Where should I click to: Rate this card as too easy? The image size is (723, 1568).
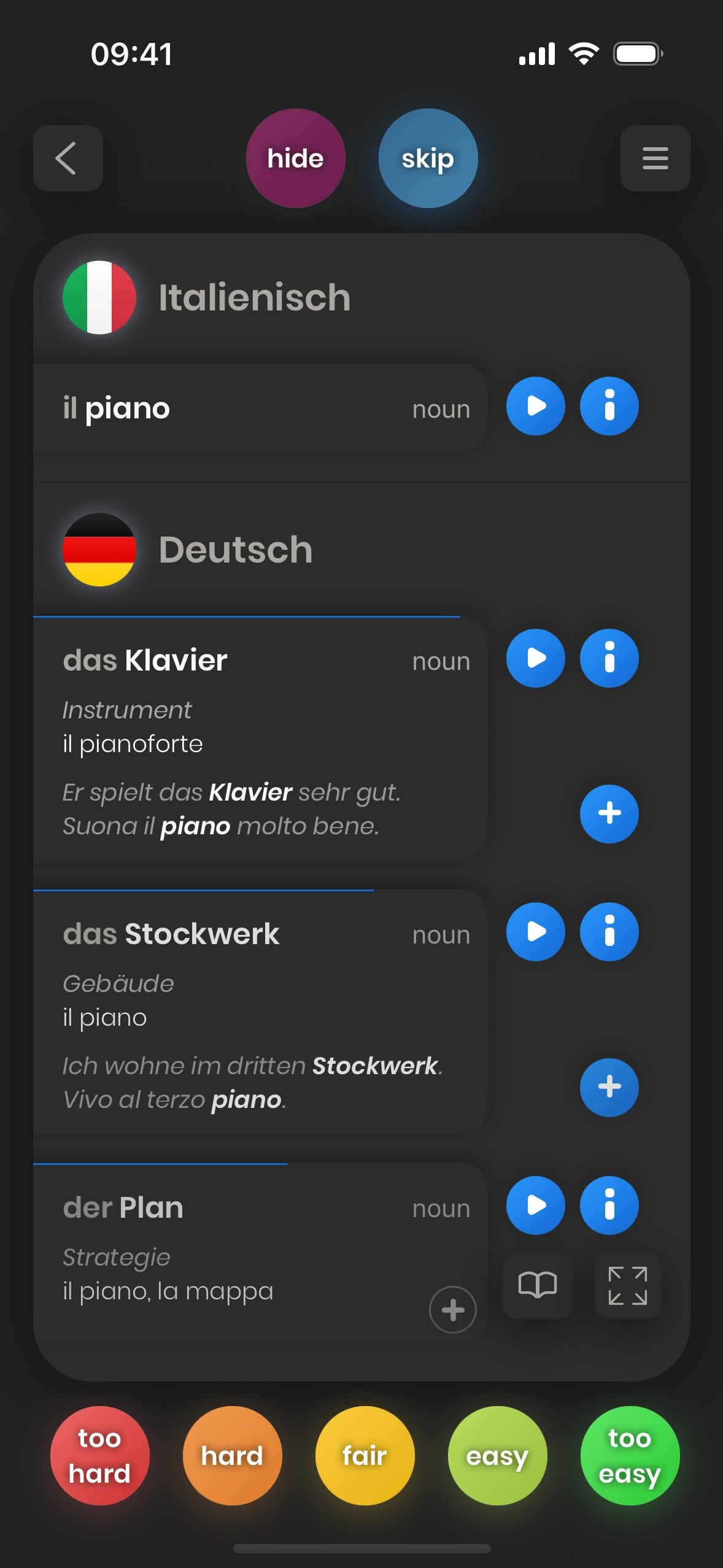(630, 1455)
